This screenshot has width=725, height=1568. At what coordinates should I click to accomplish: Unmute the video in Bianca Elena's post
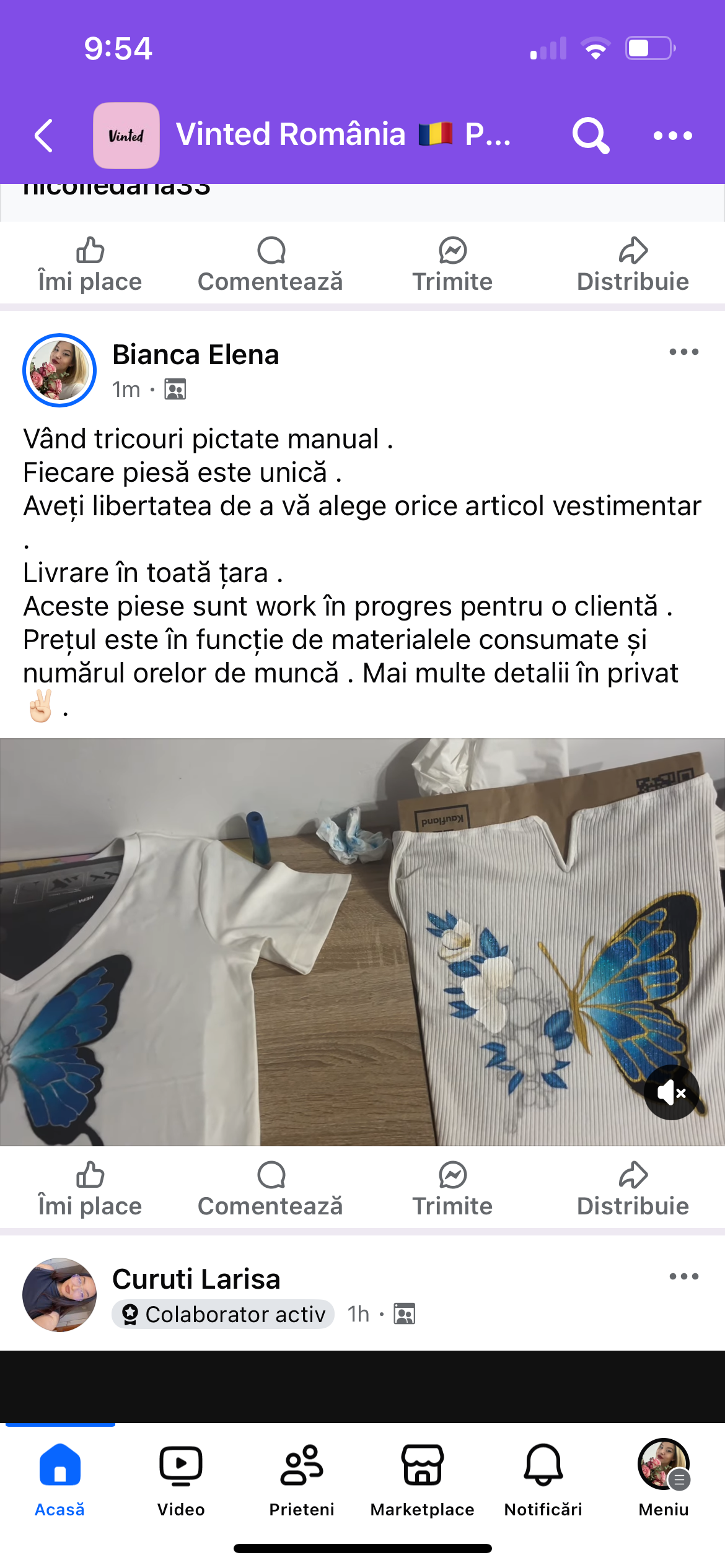pyautogui.click(x=671, y=1092)
